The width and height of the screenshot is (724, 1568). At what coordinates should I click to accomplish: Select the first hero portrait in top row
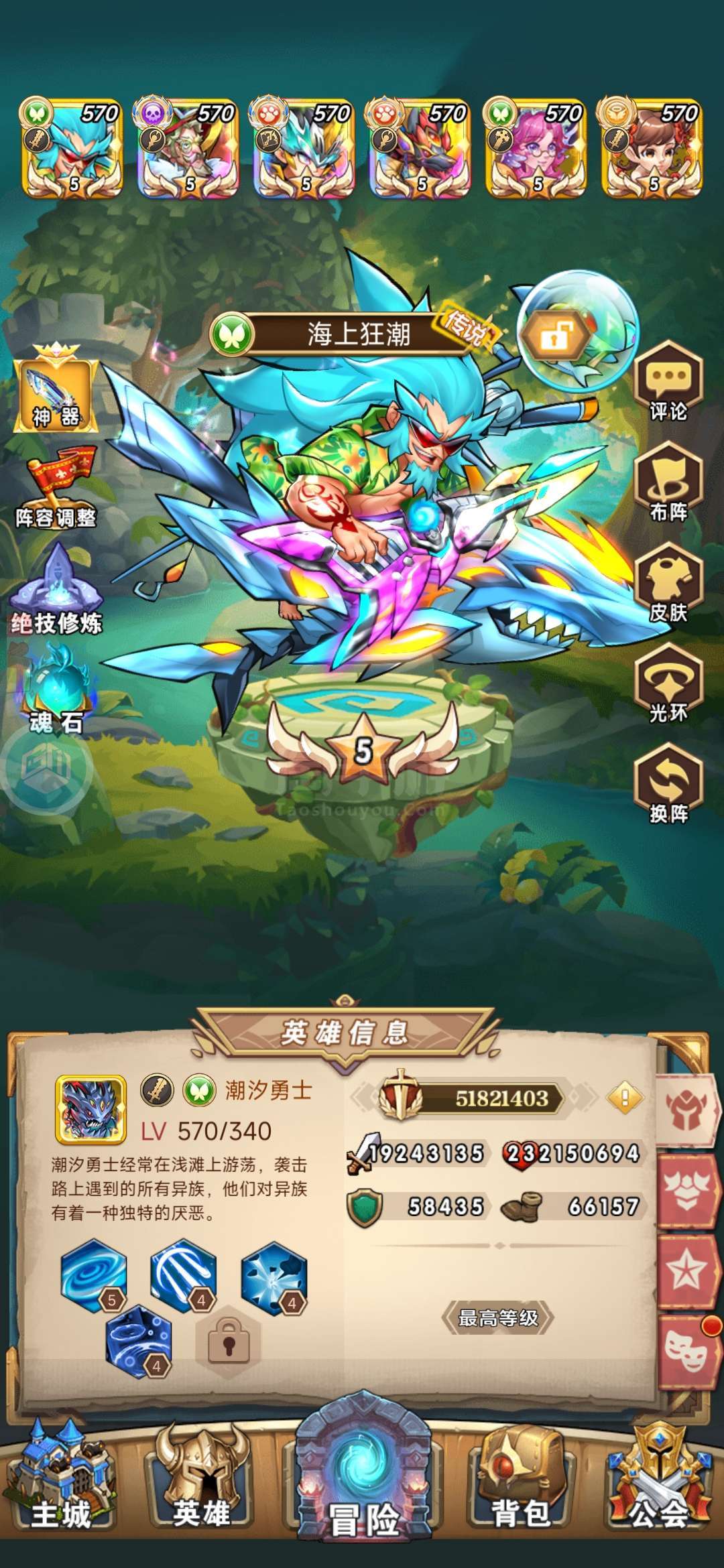(x=72, y=147)
